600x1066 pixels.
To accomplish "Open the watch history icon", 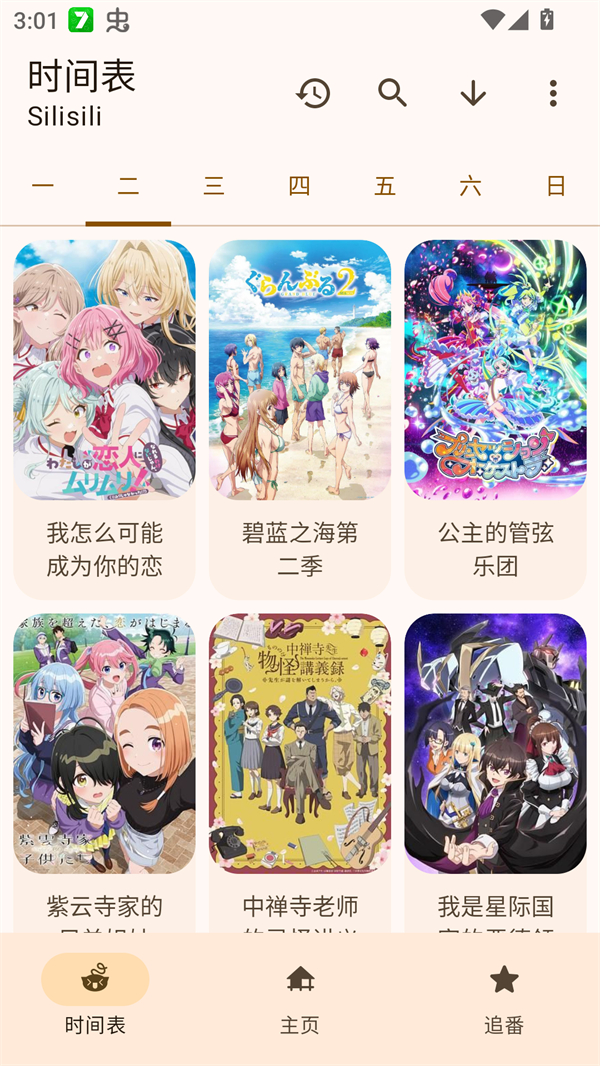I will point(313,93).
